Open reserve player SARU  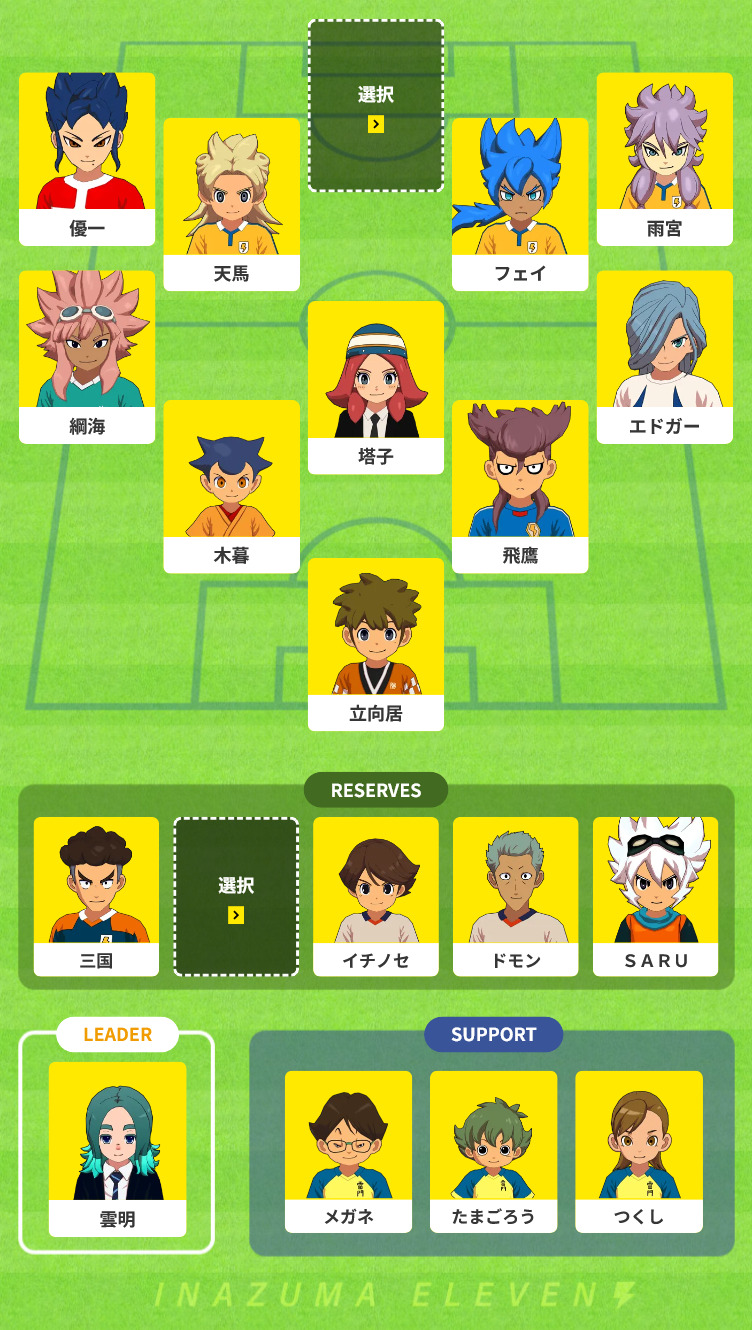tap(656, 897)
